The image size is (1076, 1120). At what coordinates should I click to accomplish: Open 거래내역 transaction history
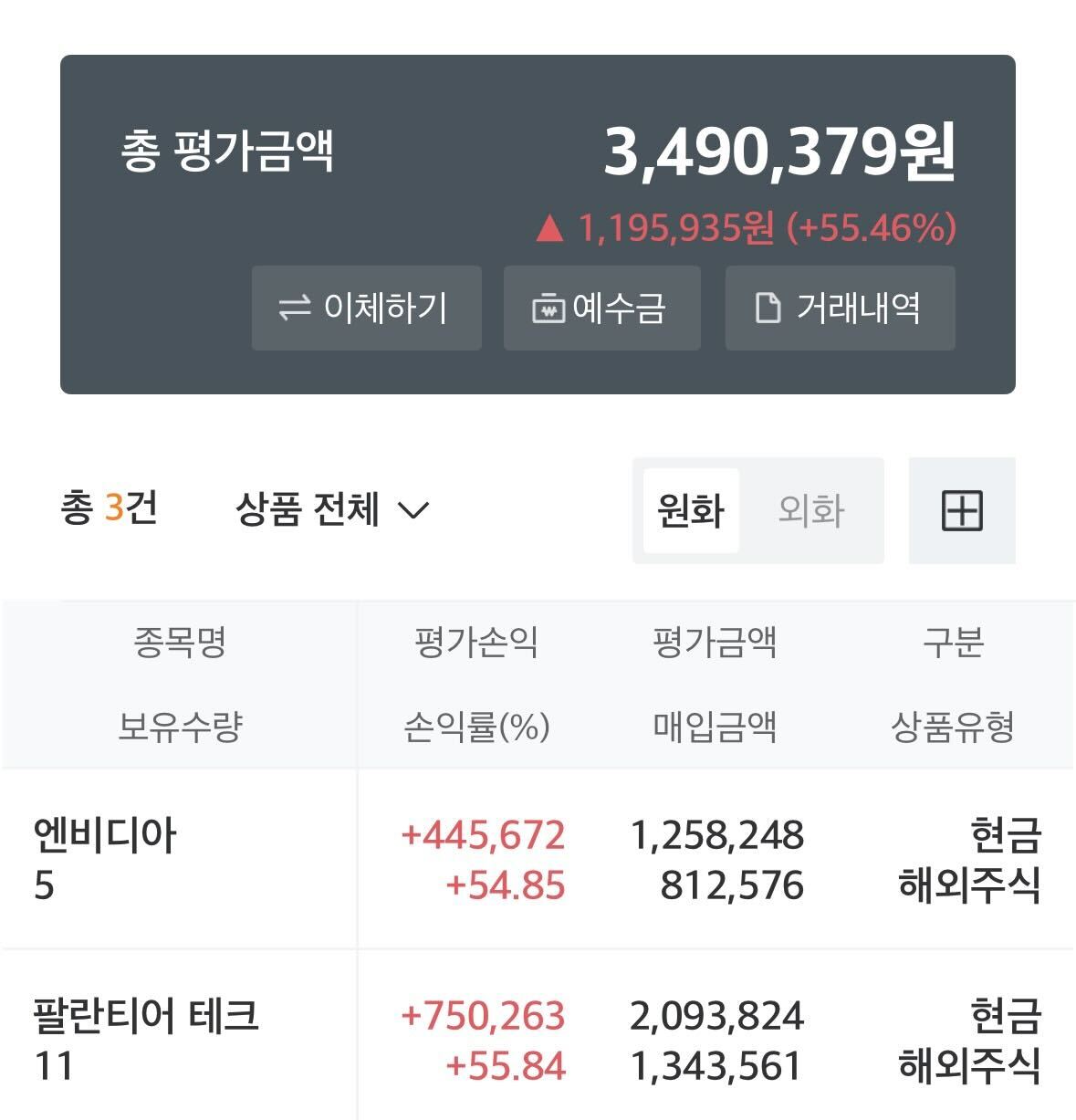[839, 307]
